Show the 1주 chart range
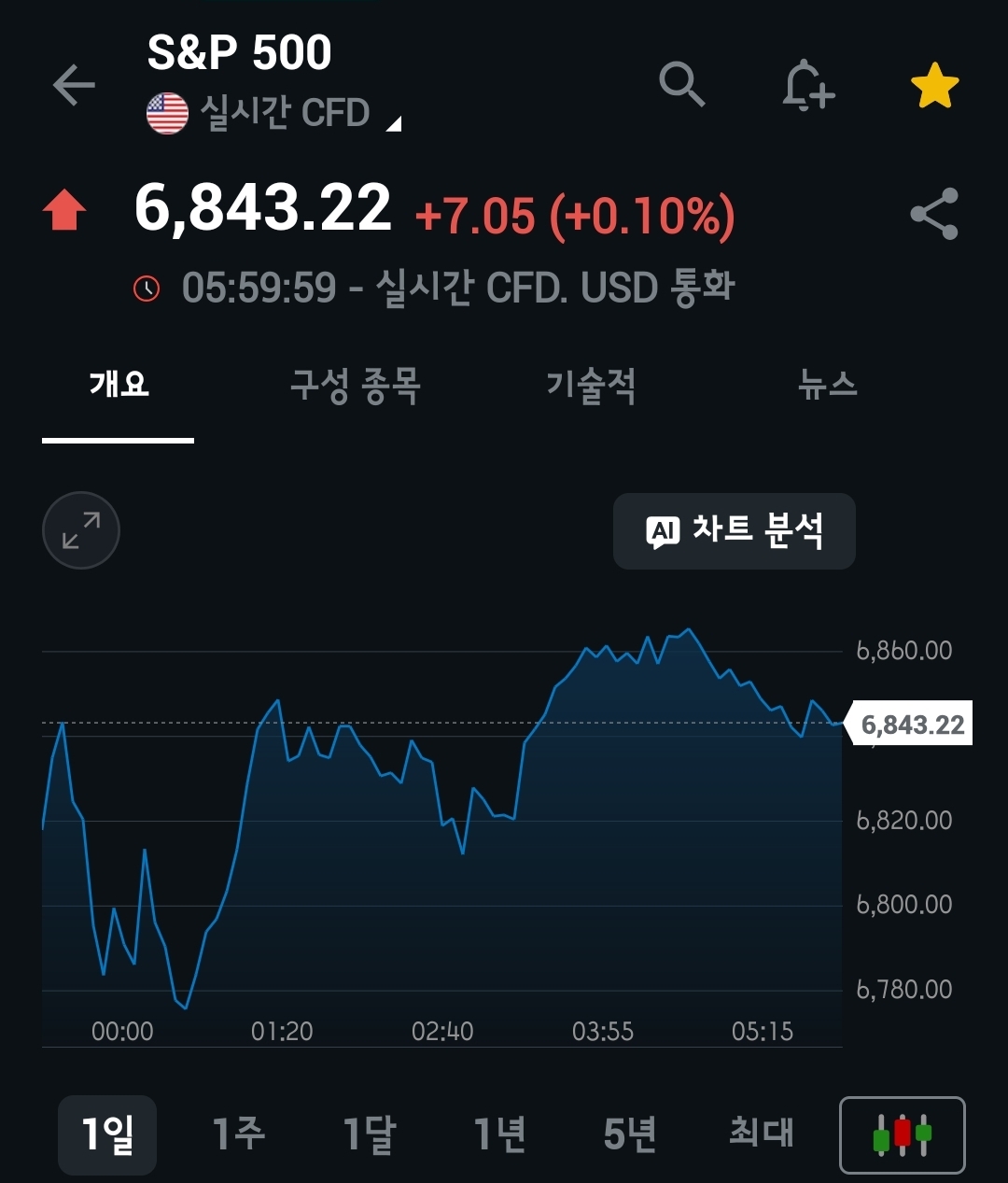Viewport: 1008px width, 1183px height. coord(238,1134)
